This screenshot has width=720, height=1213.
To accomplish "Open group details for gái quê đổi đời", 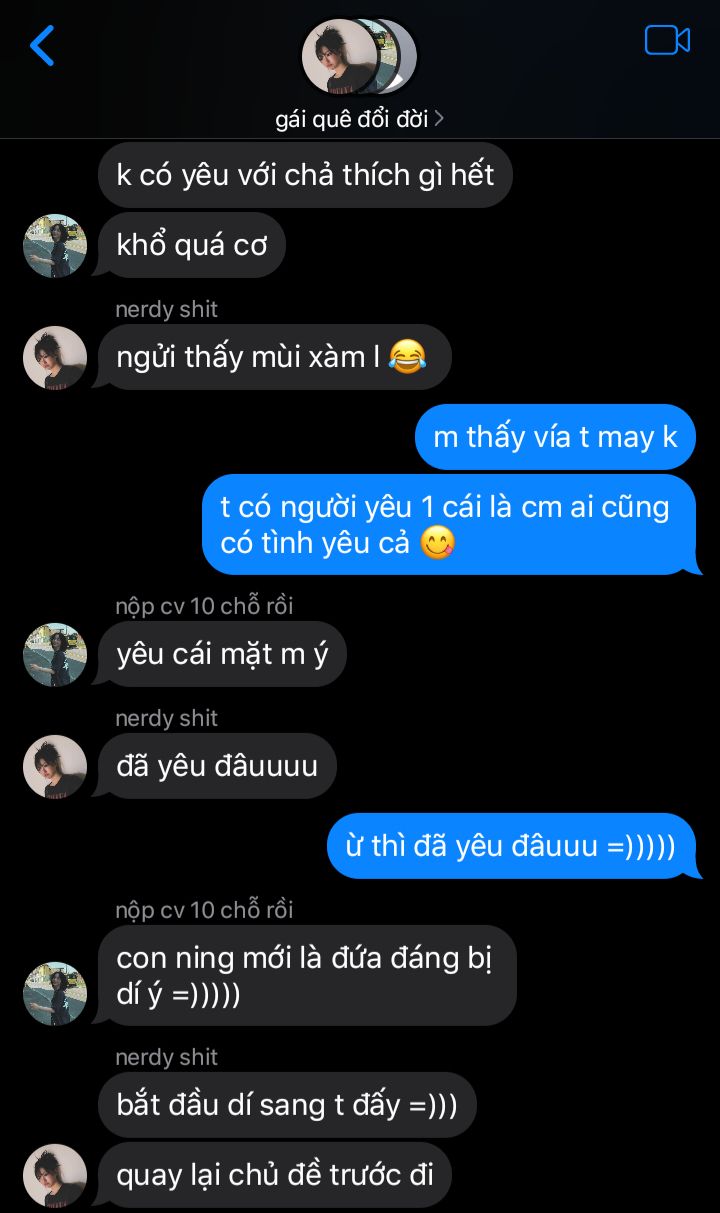I will pos(359,119).
